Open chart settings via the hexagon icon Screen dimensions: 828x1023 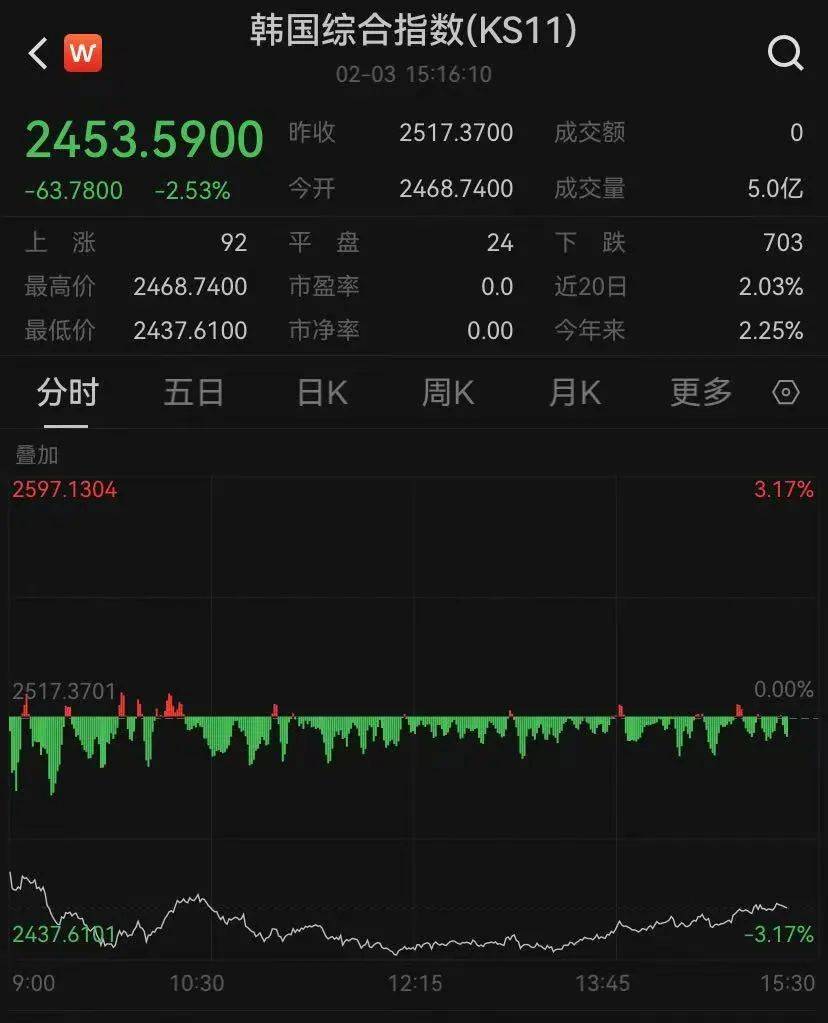[x=786, y=393]
